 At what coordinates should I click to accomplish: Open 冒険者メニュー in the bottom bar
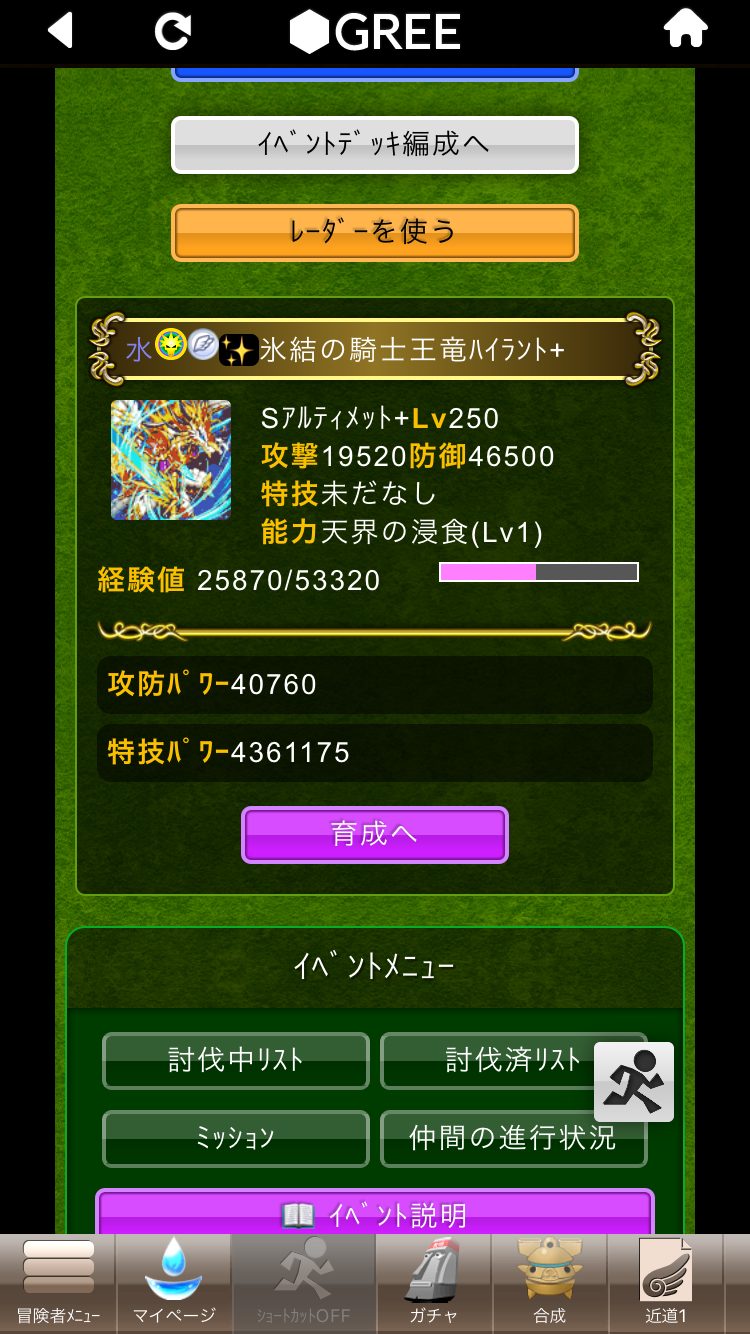point(58,1283)
